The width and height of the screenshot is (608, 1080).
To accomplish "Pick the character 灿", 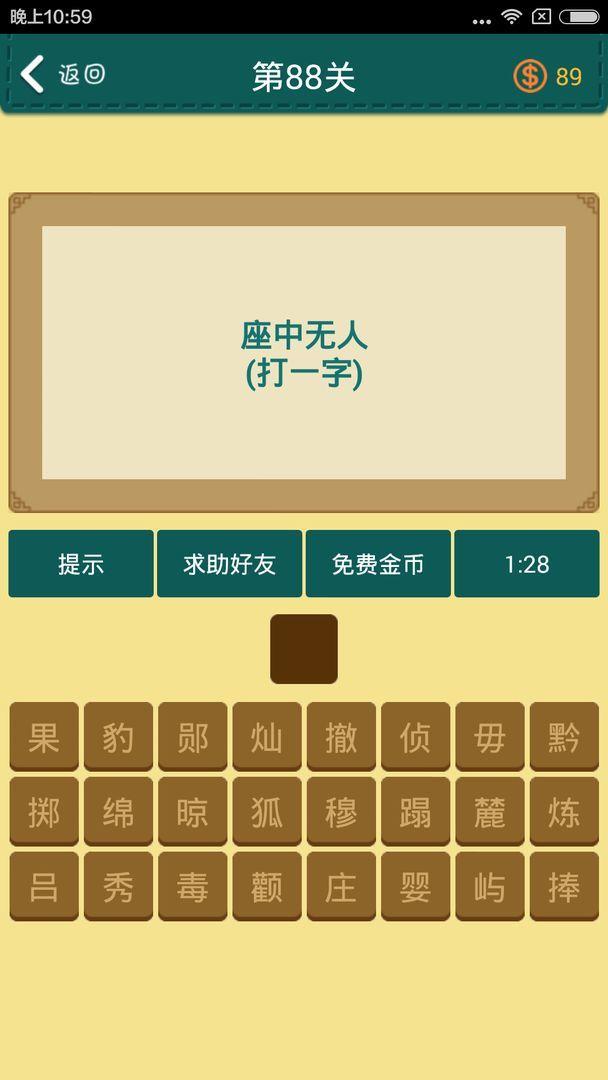I will (267, 738).
